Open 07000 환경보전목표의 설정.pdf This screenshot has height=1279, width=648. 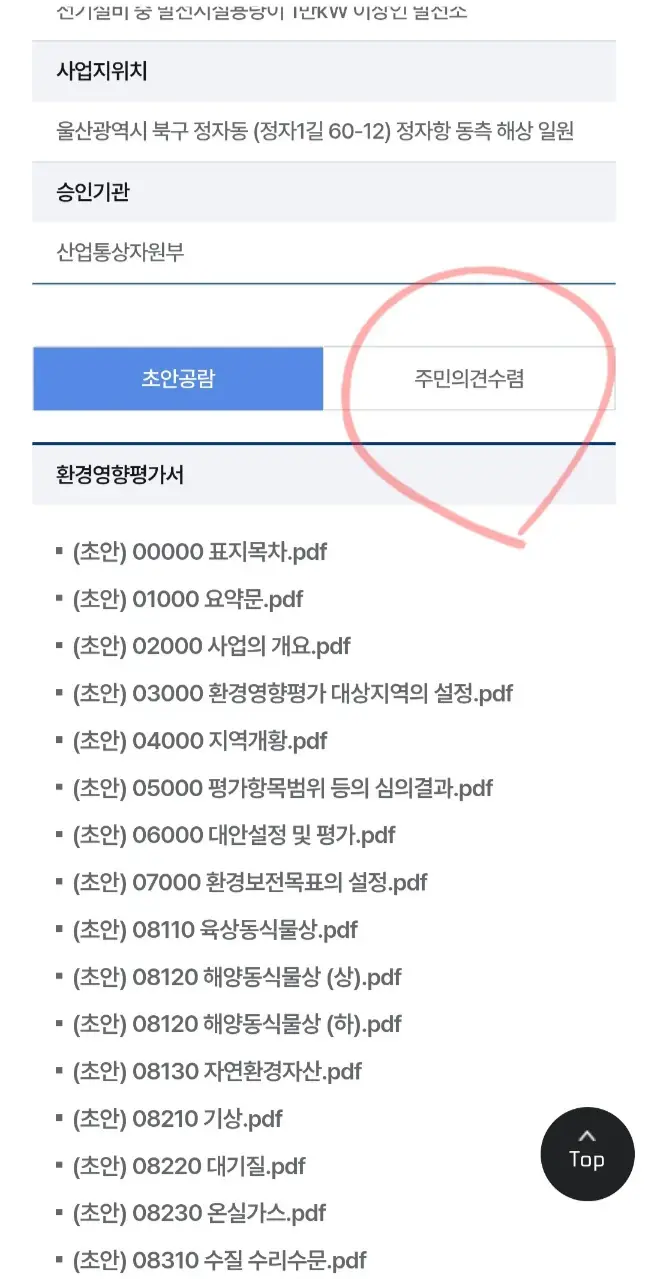coord(250,882)
